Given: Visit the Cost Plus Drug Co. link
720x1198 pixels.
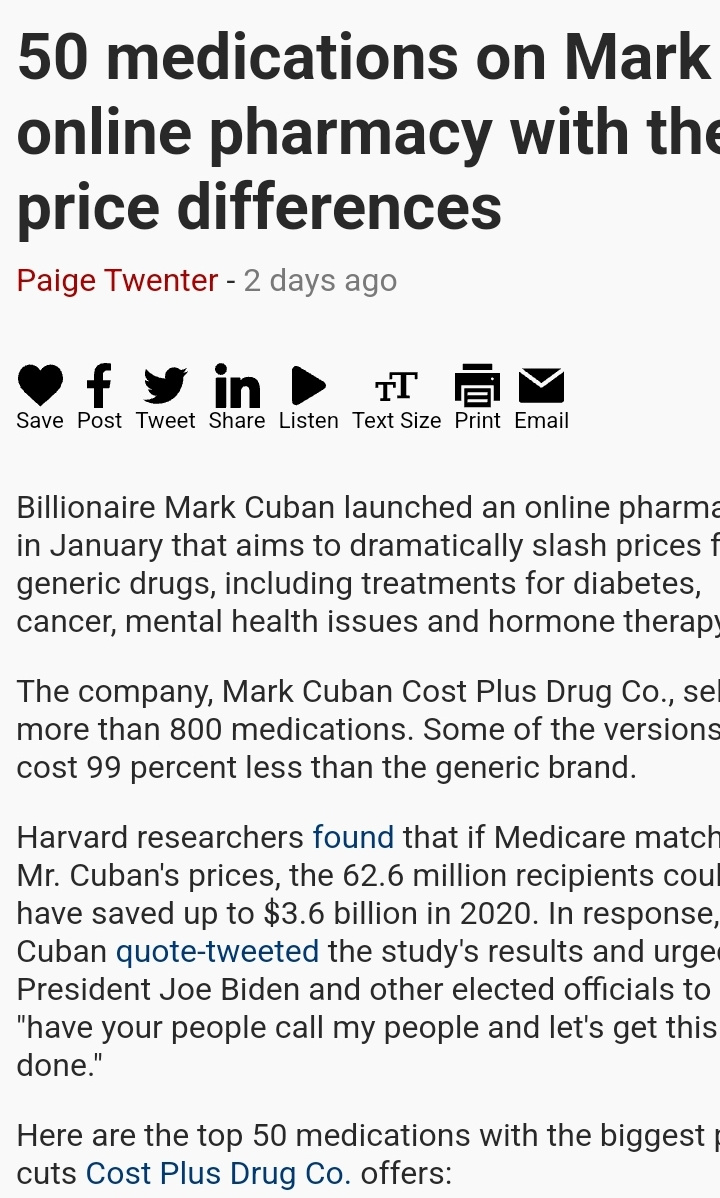Looking at the screenshot, I should [218, 1173].
